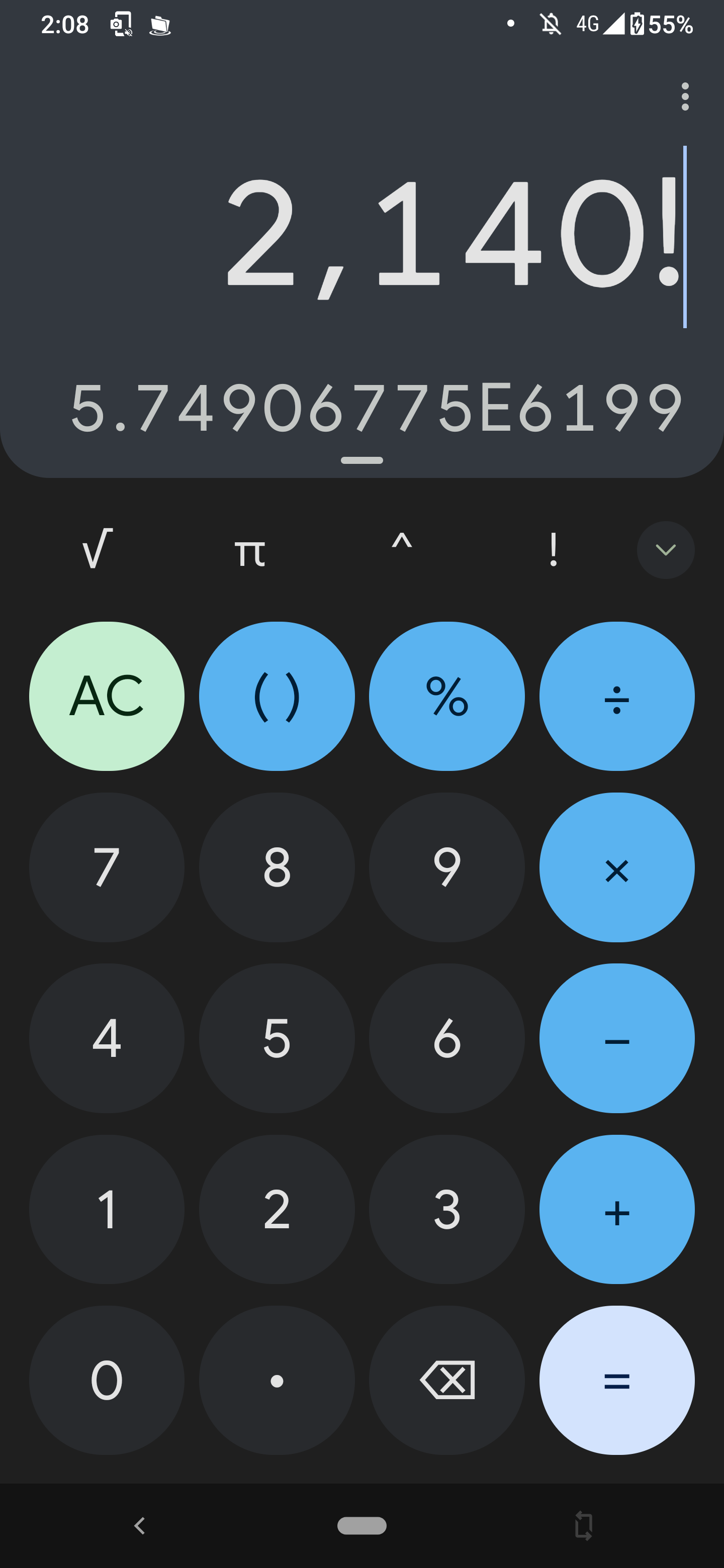Insert the square root symbol

click(x=98, y=550)
